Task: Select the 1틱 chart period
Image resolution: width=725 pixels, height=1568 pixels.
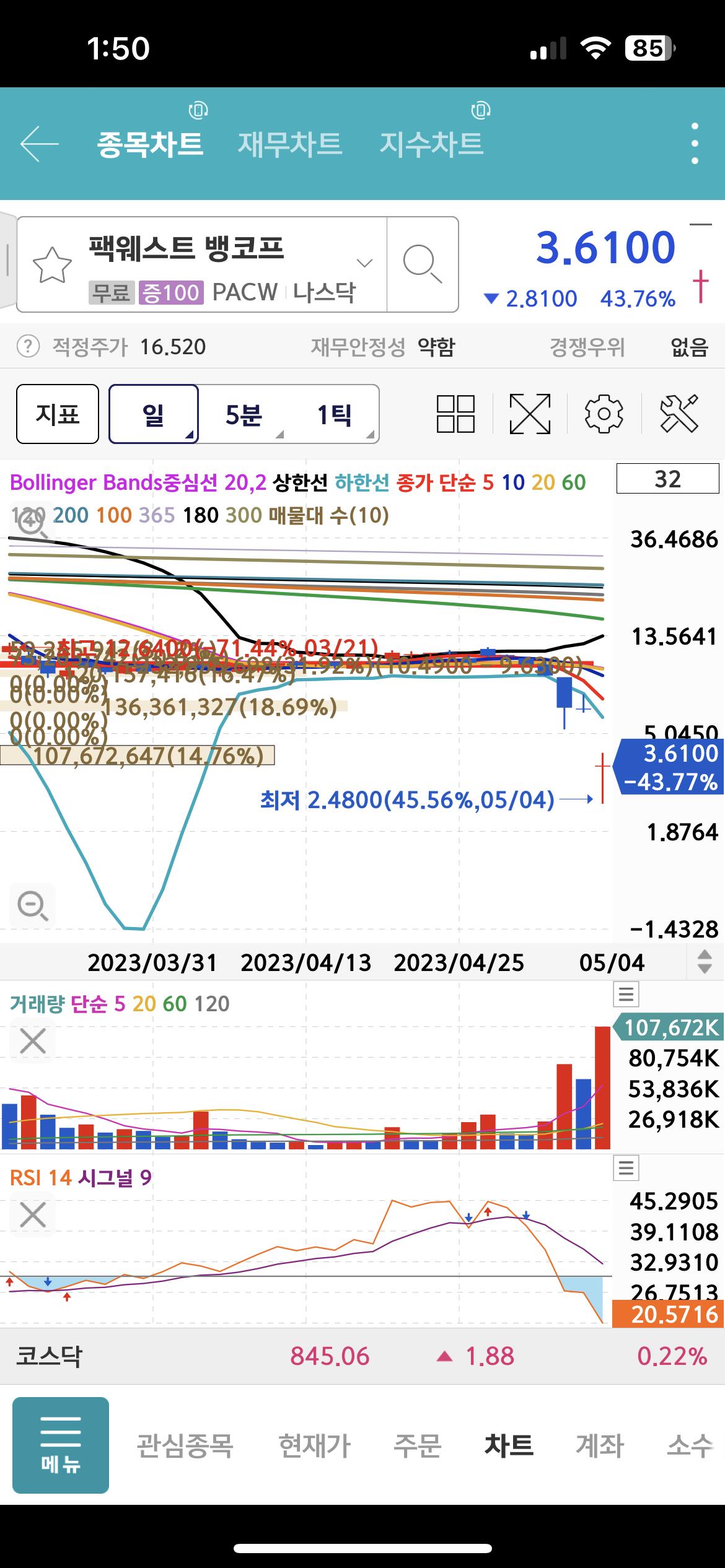Action: pyautogui.click(x=335, y=414)
